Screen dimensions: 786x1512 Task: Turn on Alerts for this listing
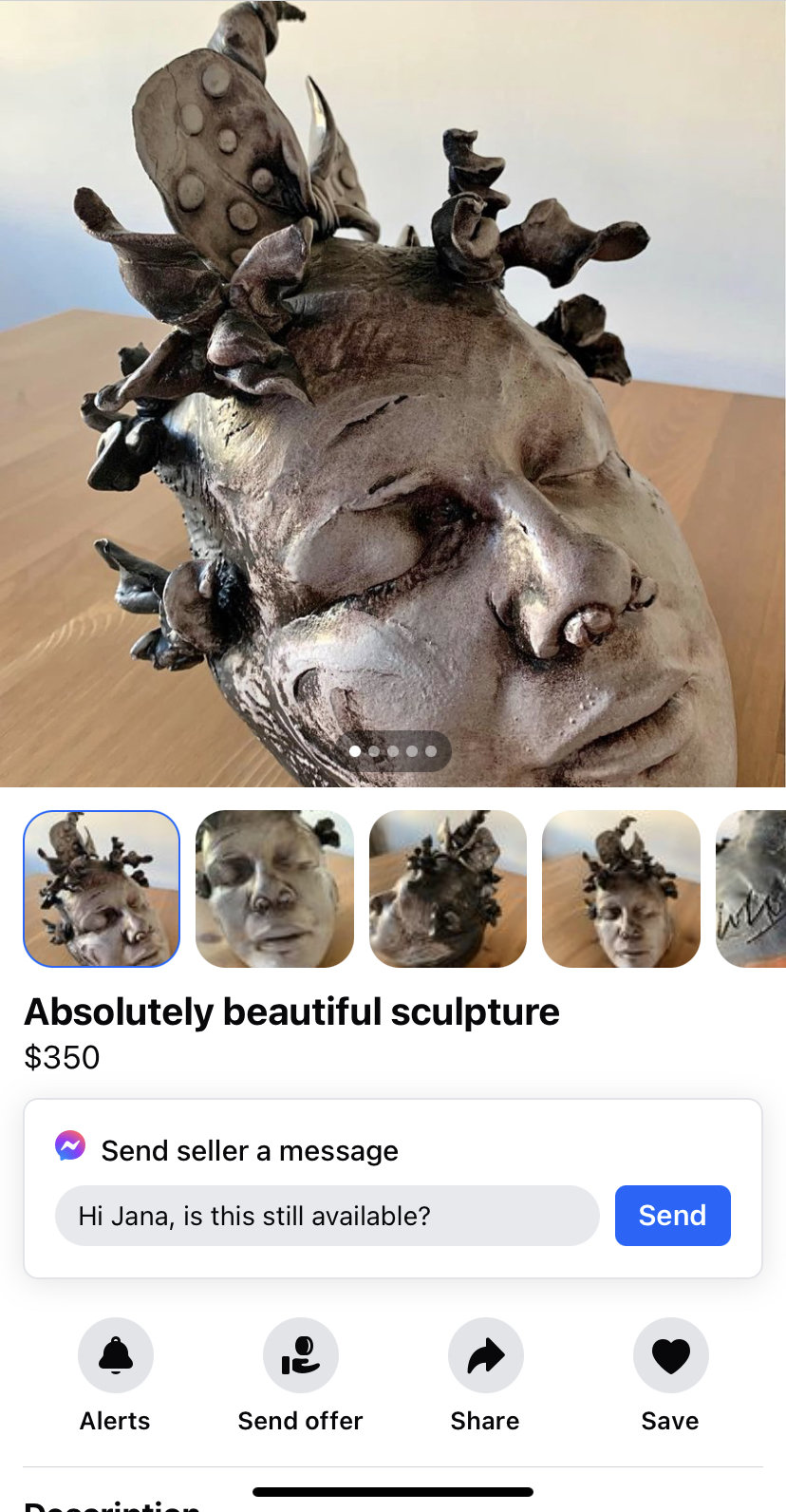pyautogui.click(x=115, y=1355)
